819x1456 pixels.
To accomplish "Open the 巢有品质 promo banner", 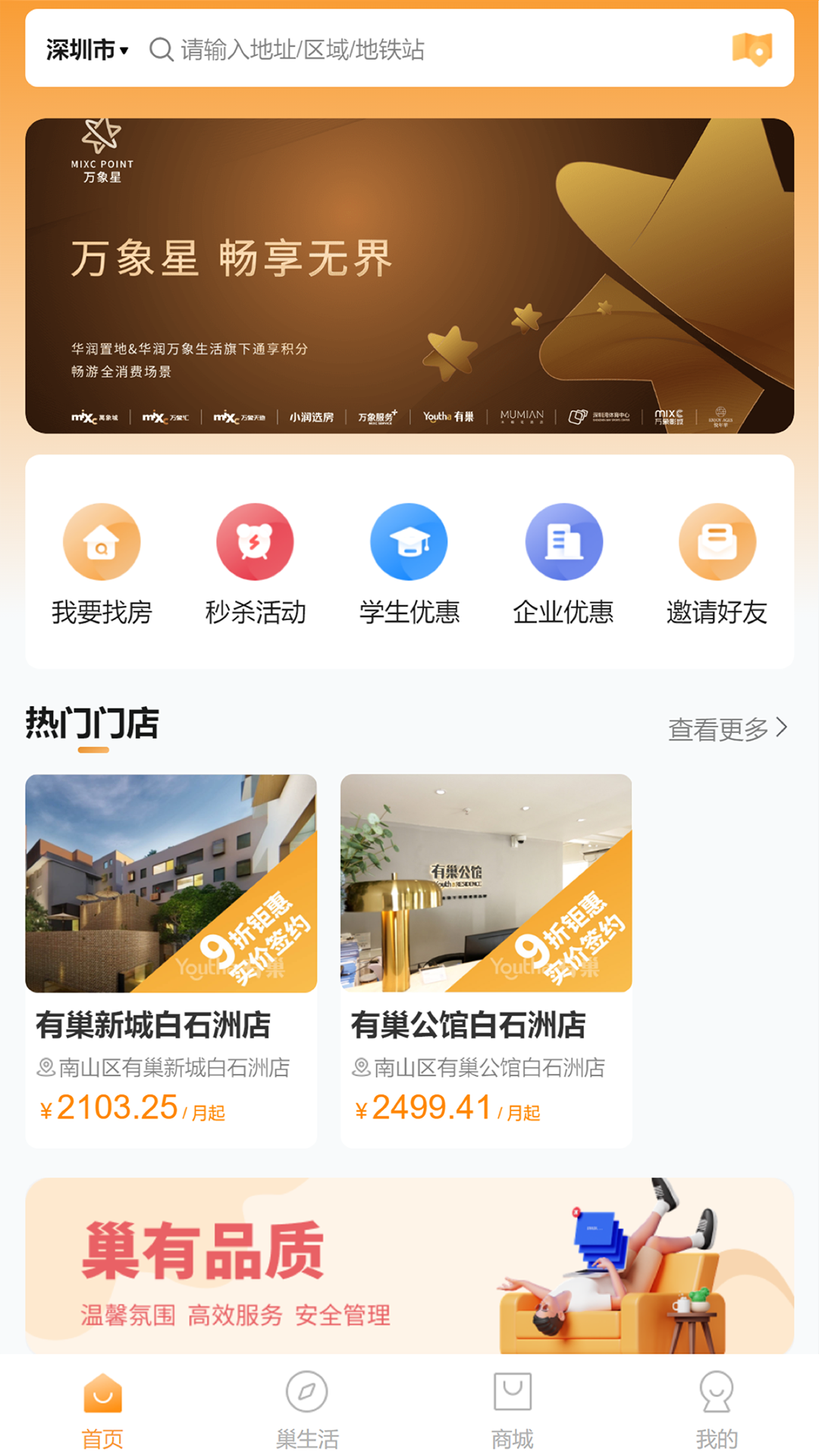I will pos(409,1265).
